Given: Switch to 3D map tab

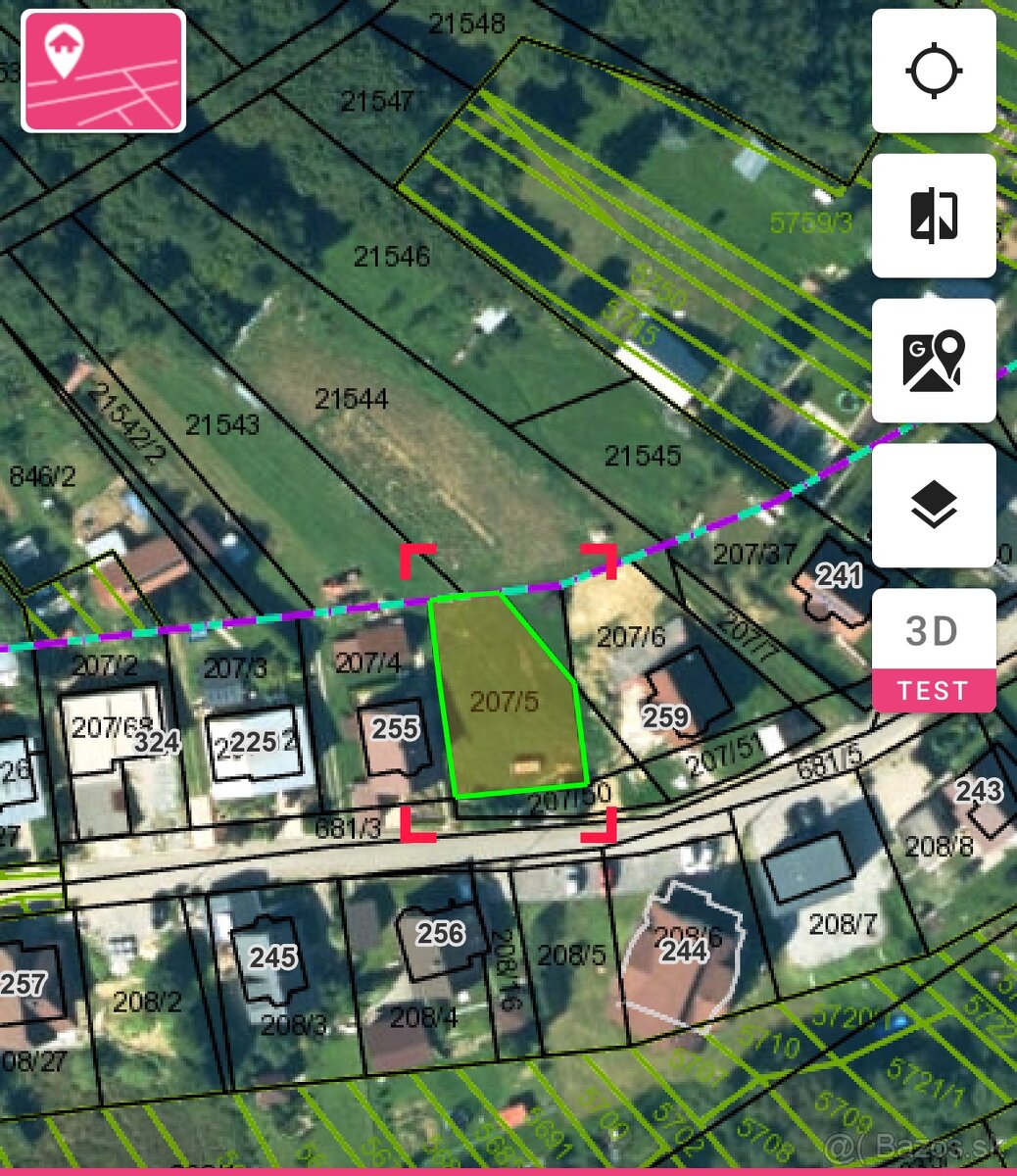Looking at the screenshot, I should point(934,632).
